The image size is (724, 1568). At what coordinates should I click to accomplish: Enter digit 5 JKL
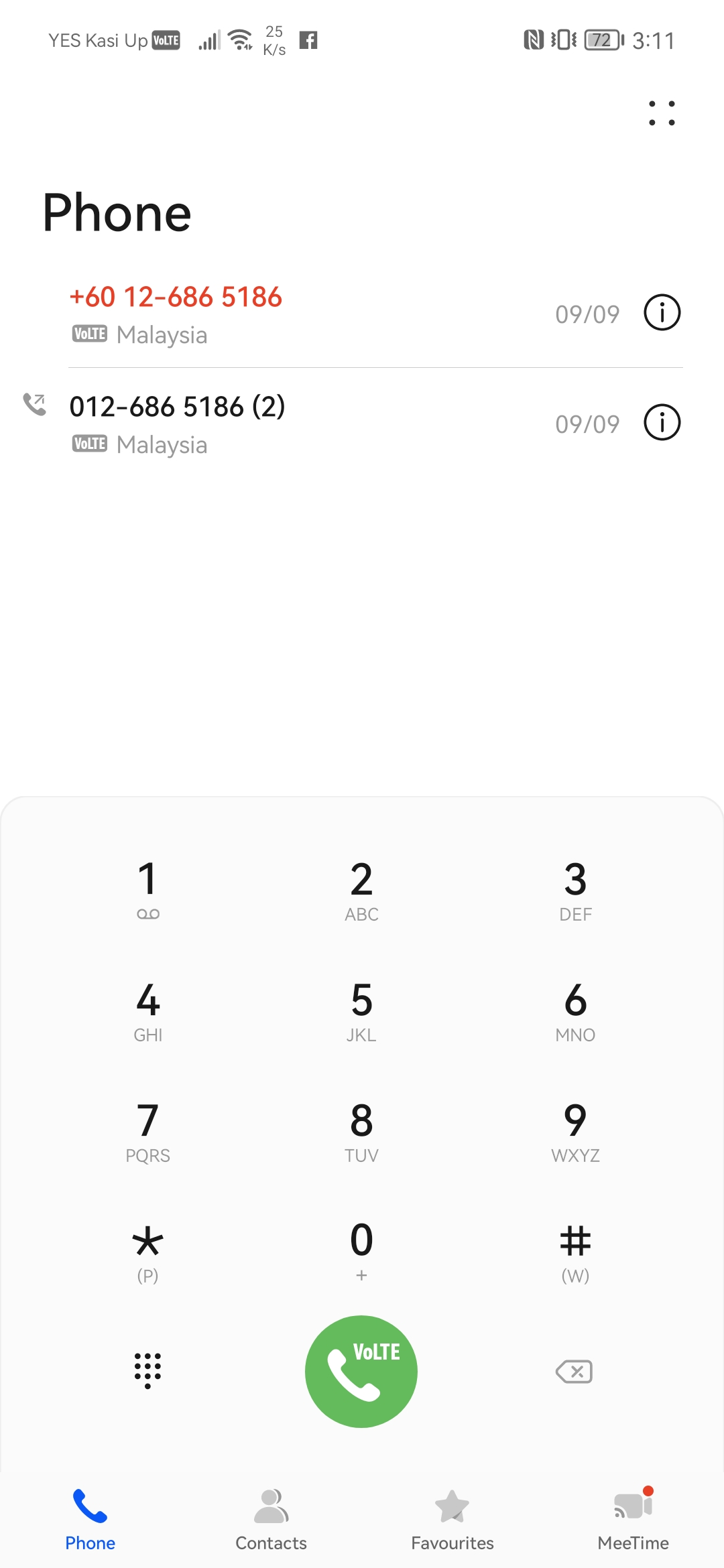pyautogui.click(x=361, y=1010)
